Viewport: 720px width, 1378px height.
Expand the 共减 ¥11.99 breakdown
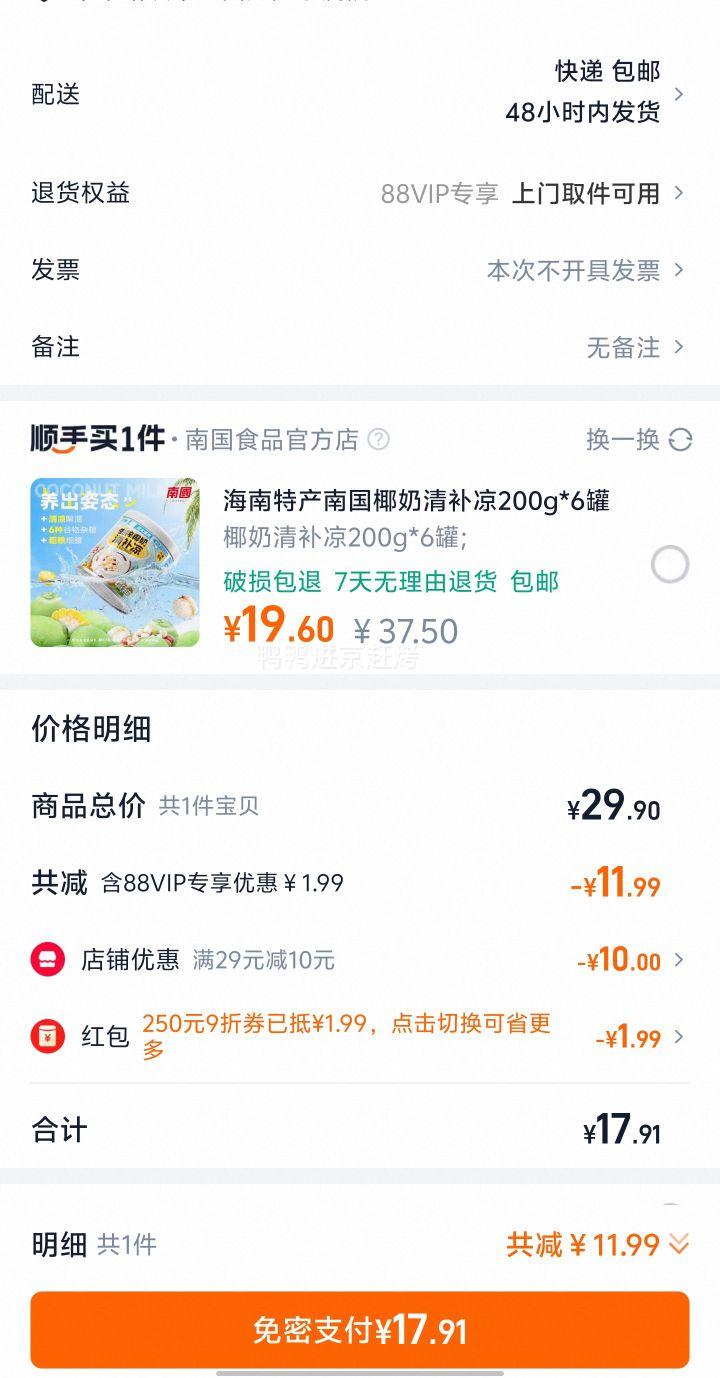(x=597, y=1245)
